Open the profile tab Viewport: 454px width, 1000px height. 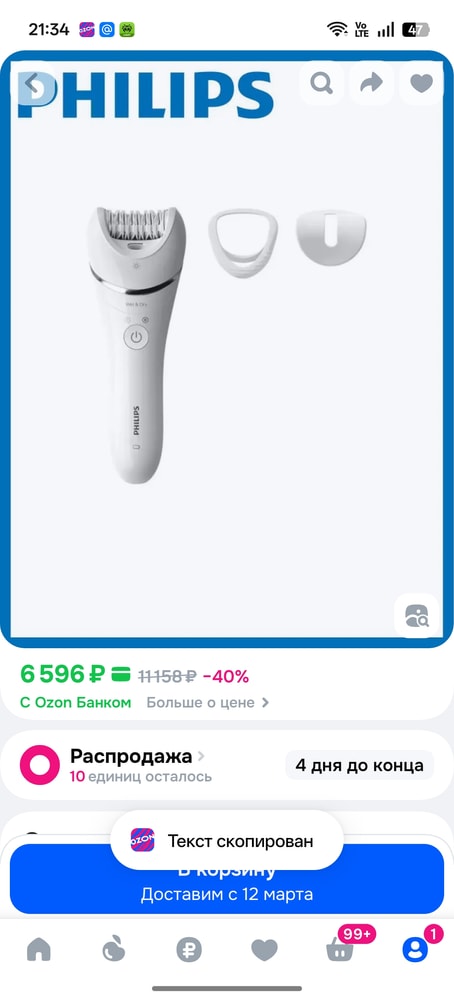click(x=416, y=950)
